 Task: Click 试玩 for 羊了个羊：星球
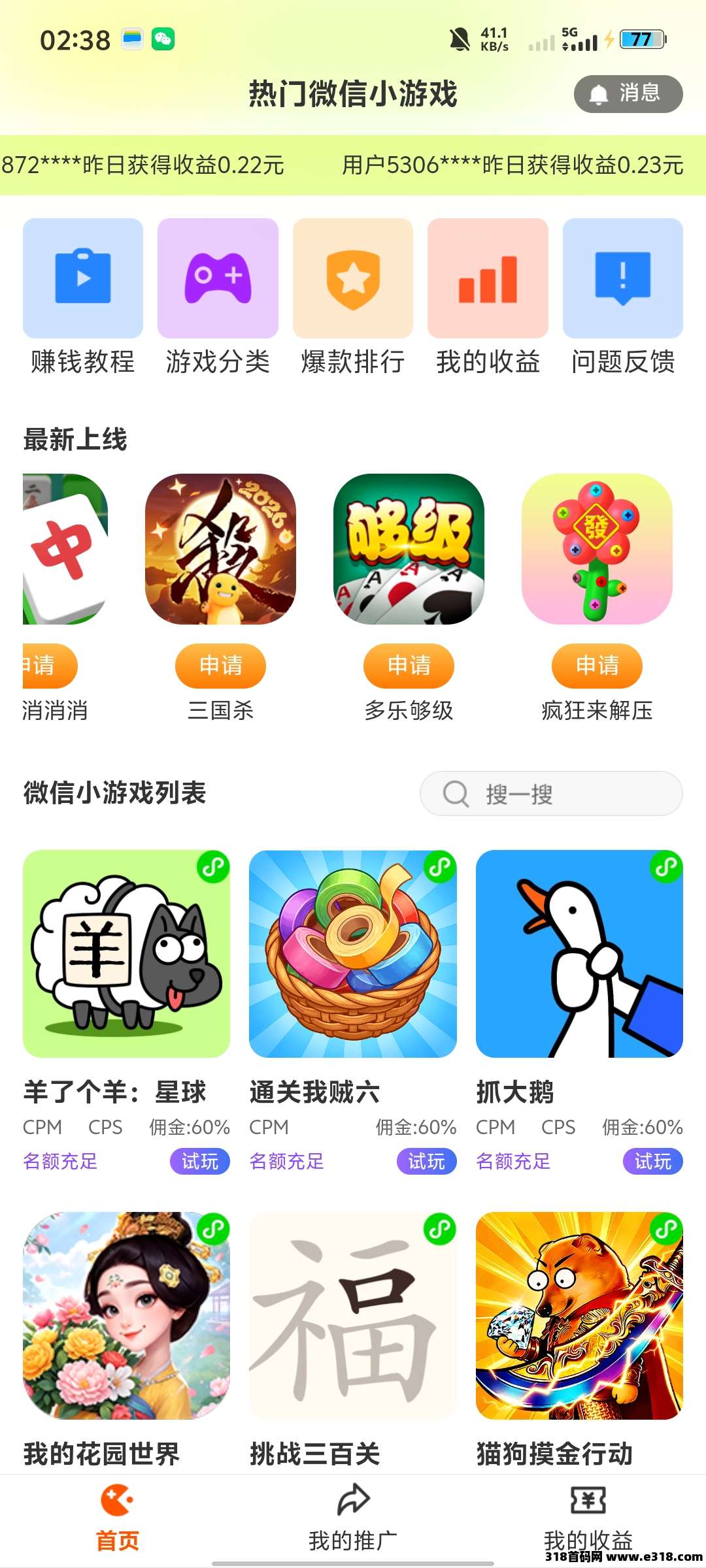tap(199, 1161)
